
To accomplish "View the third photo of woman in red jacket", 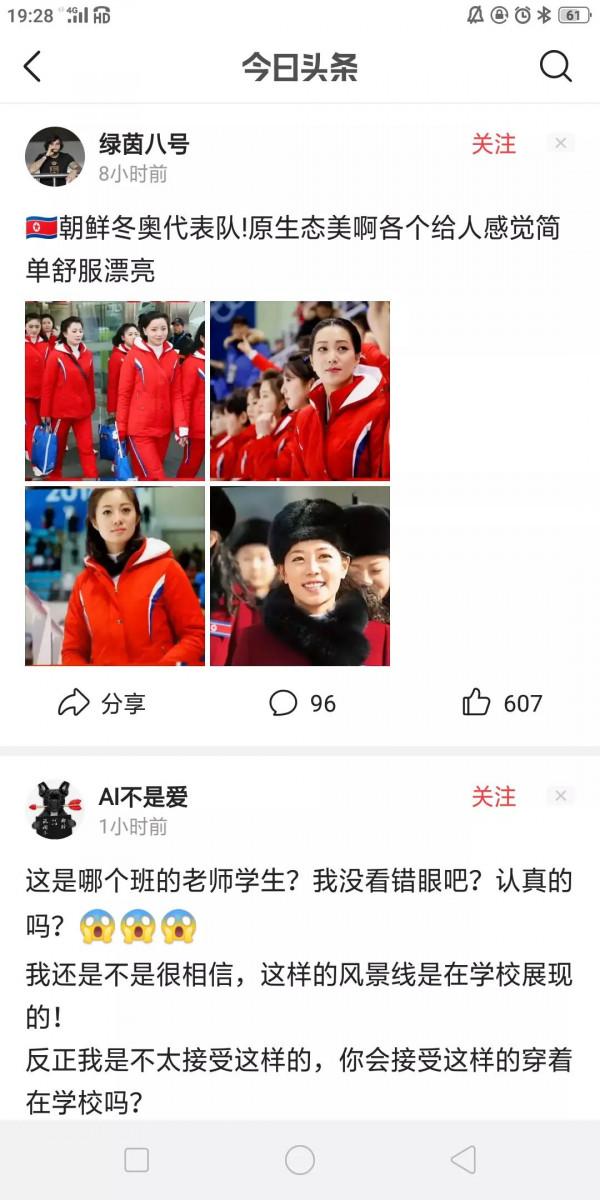I will (x=115, y=576).
